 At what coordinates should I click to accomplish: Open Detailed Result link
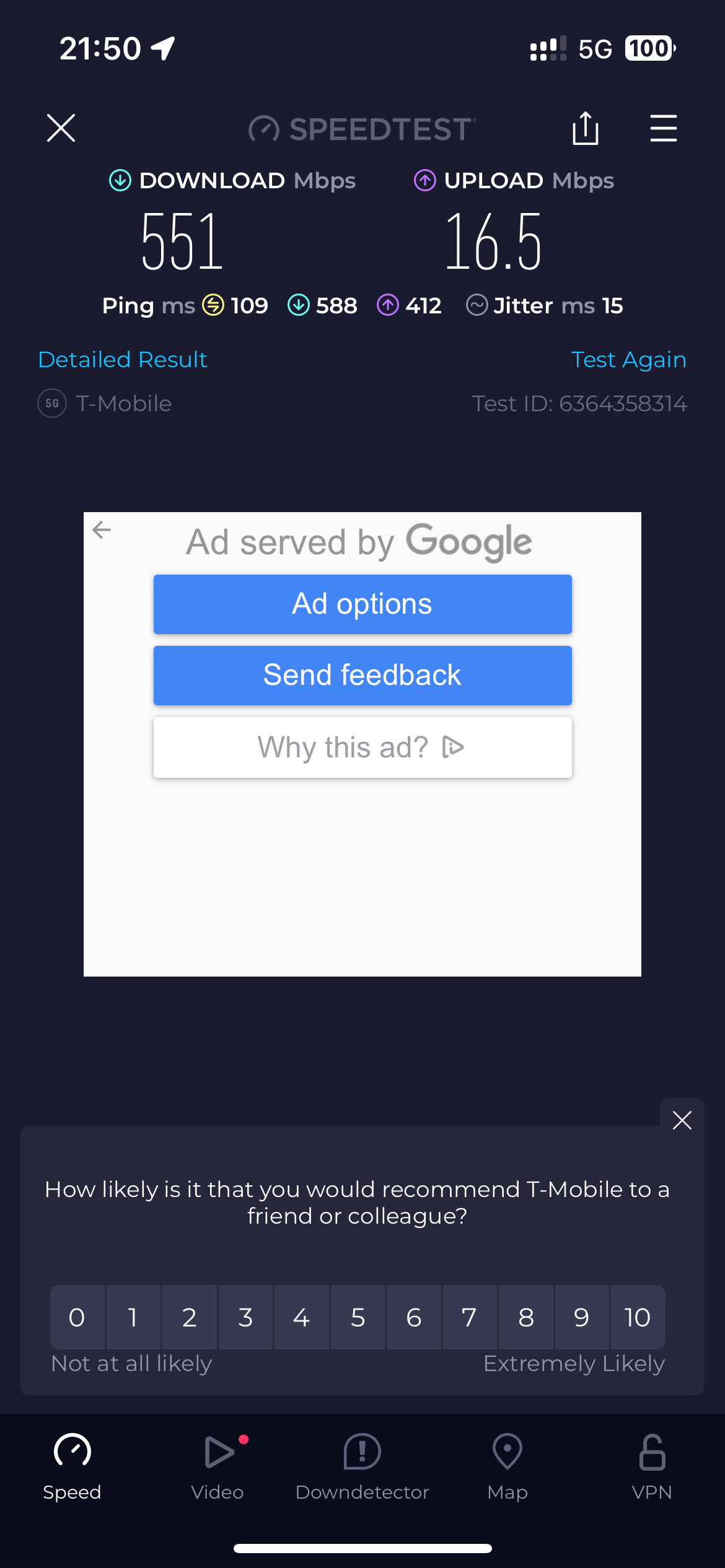[123, 359]
